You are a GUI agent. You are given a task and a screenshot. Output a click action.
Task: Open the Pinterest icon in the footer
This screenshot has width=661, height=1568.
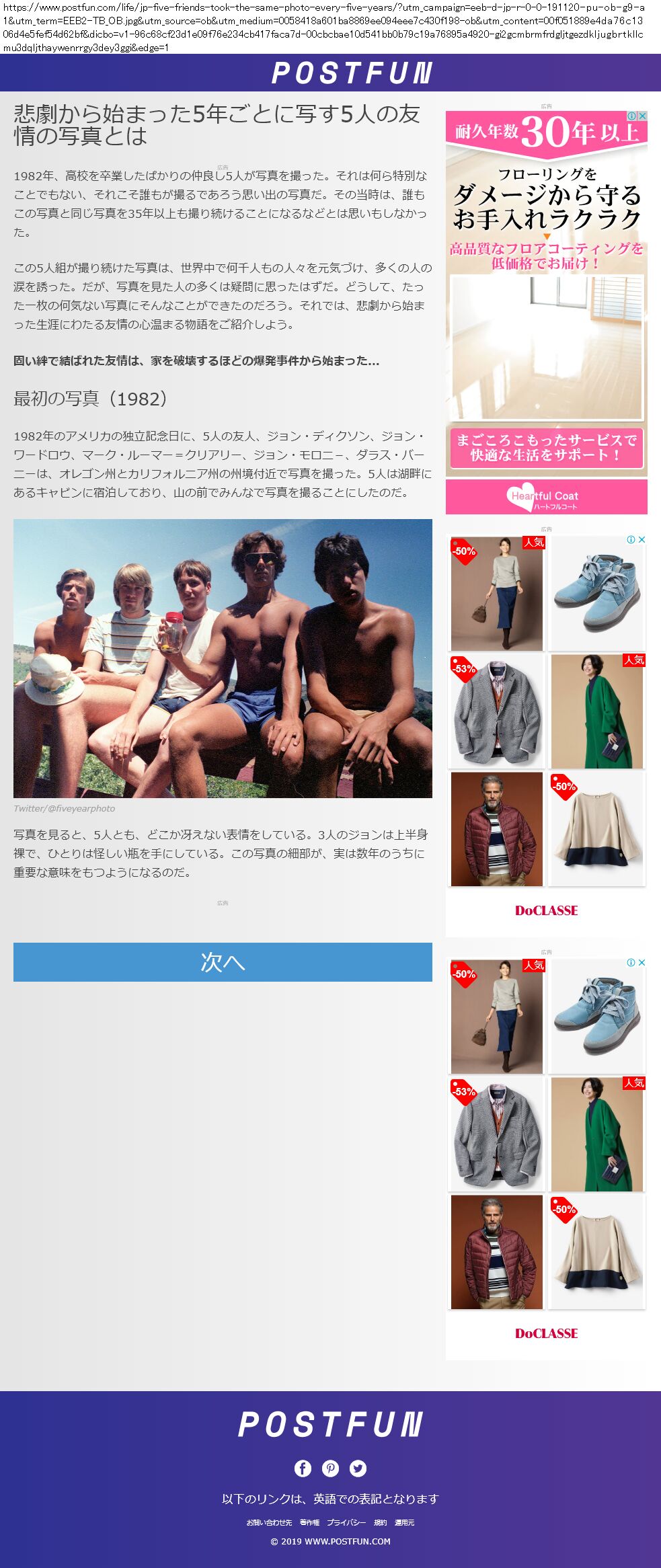coord(330,1468)
